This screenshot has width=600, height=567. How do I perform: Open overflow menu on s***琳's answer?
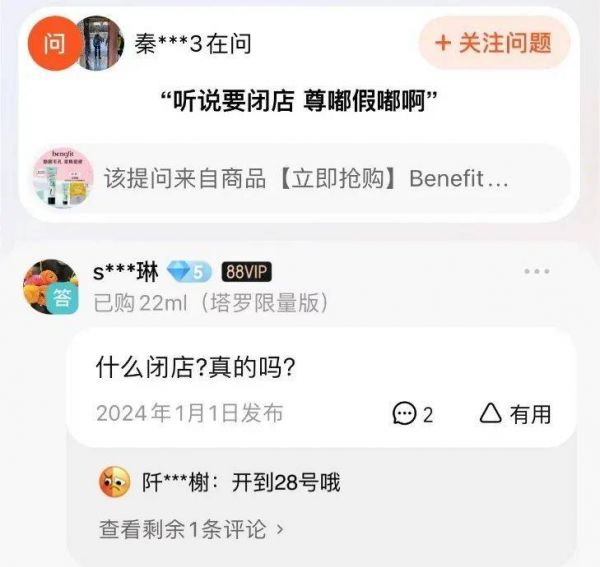pos(537,272)
